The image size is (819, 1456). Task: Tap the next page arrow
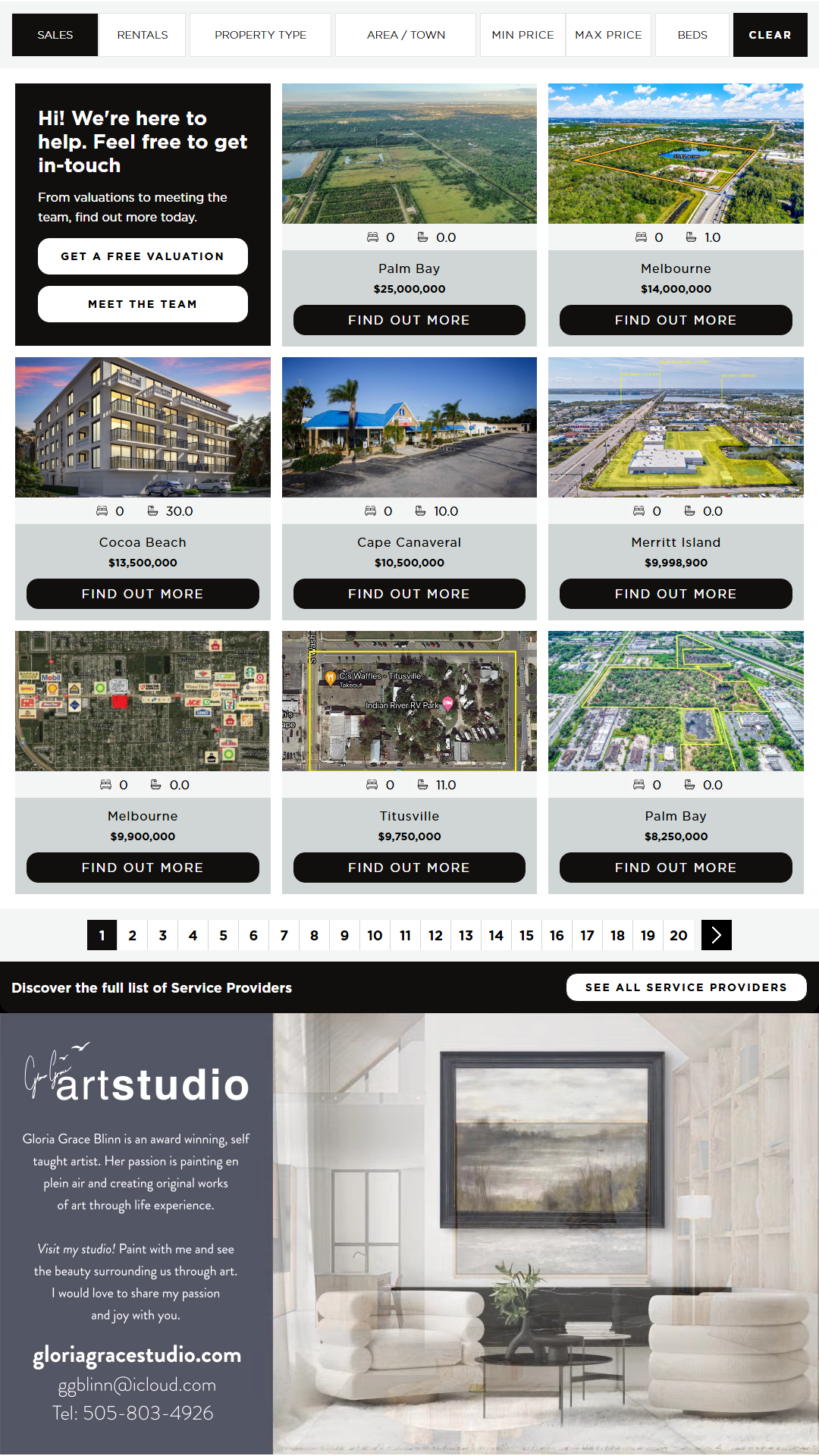(x=717, y=935)
